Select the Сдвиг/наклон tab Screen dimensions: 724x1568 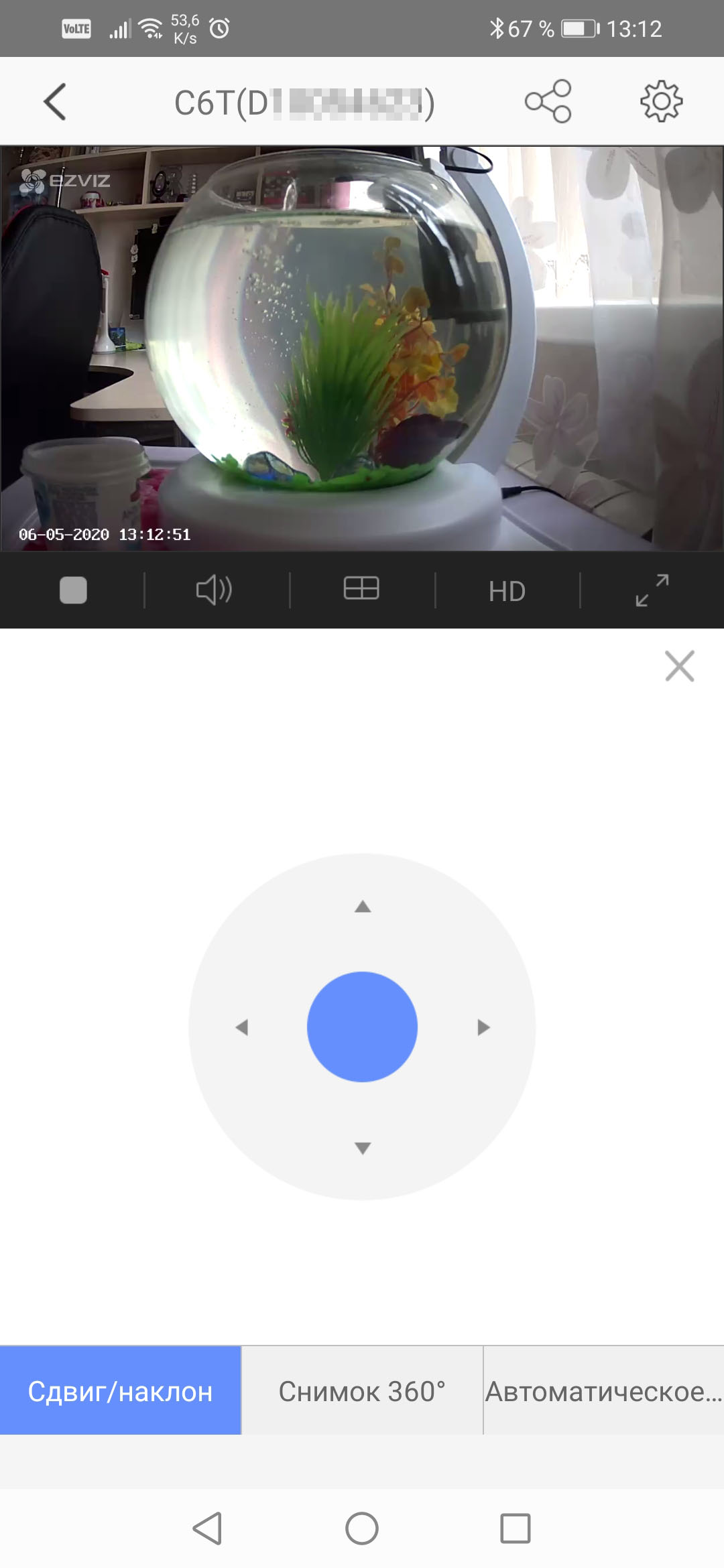click(x=121, y=1392)
